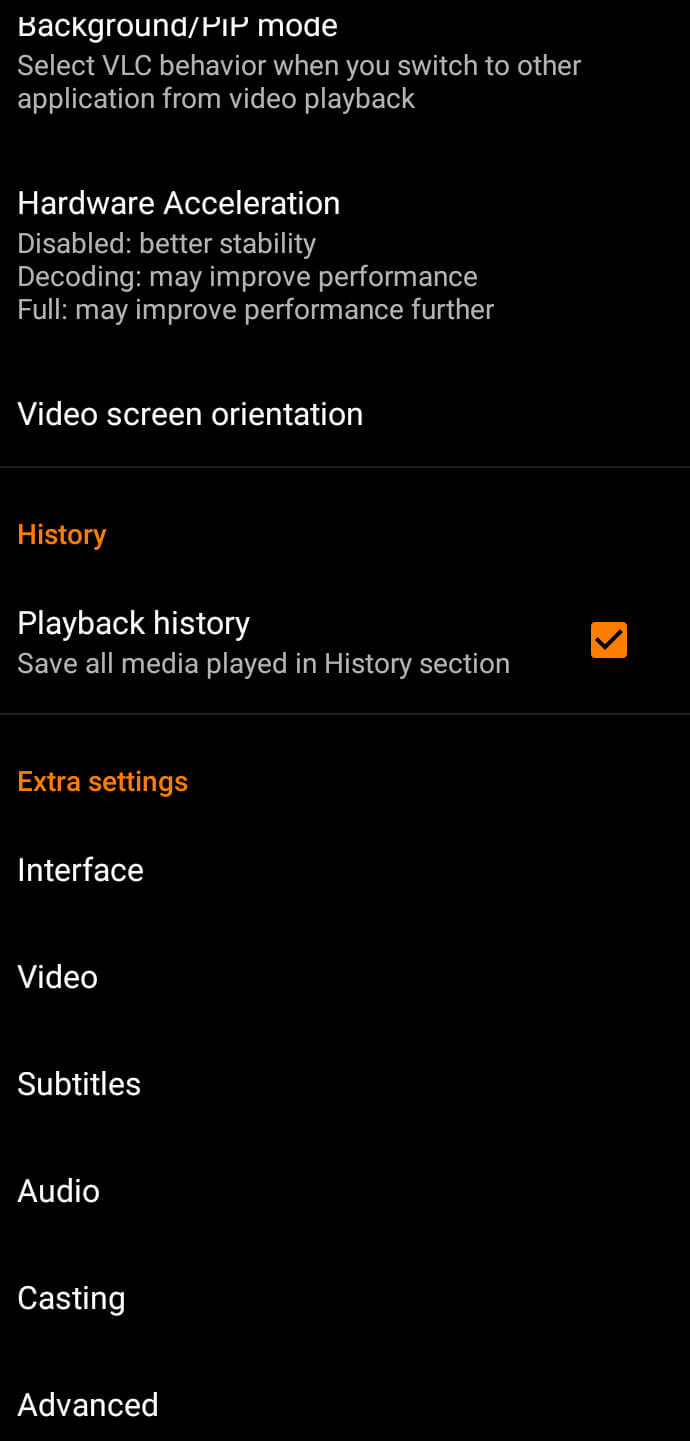Viewport: 690px width, 1441px height.
Task: Open Audio settings
Action: click(345, 1191)
